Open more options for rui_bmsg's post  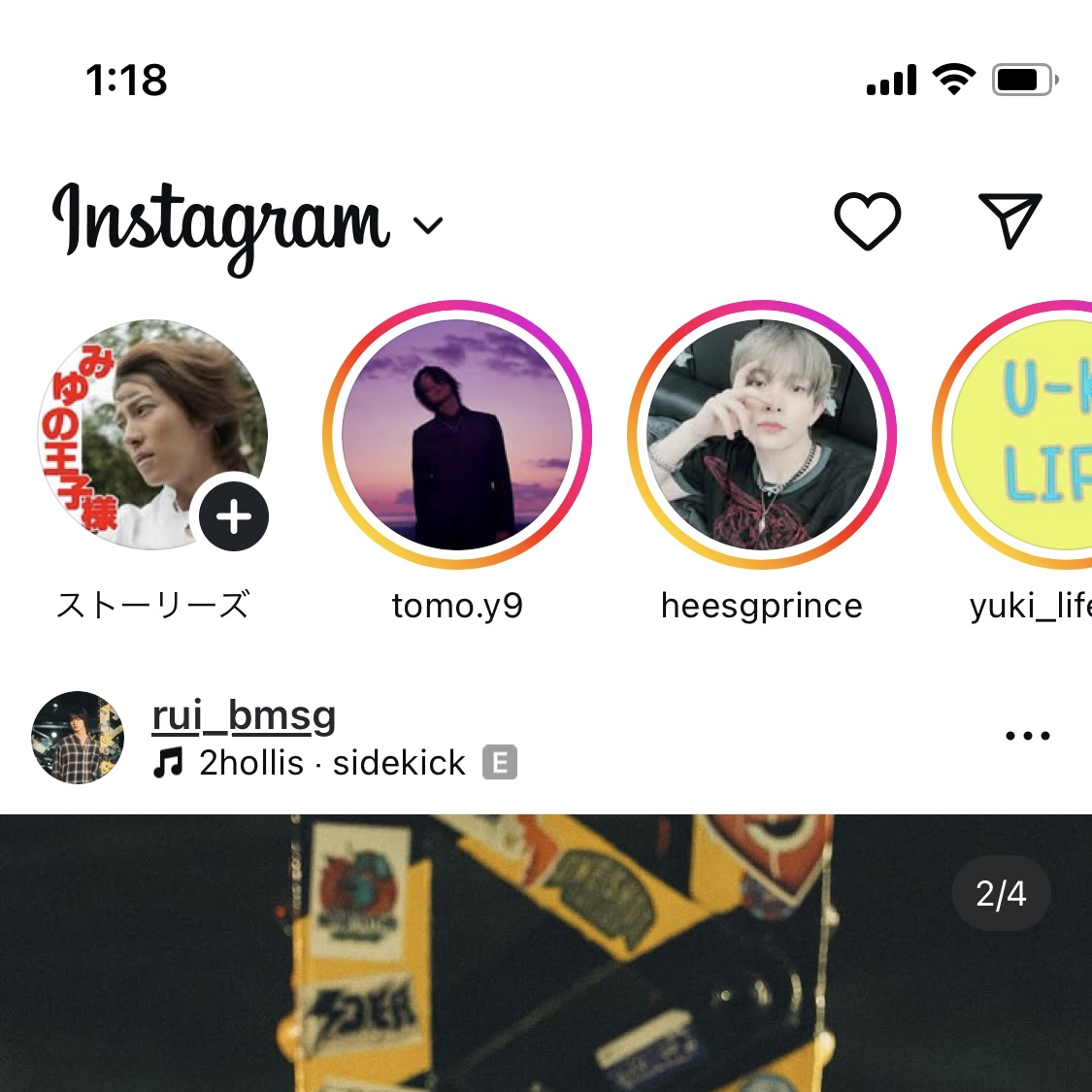1027,736
